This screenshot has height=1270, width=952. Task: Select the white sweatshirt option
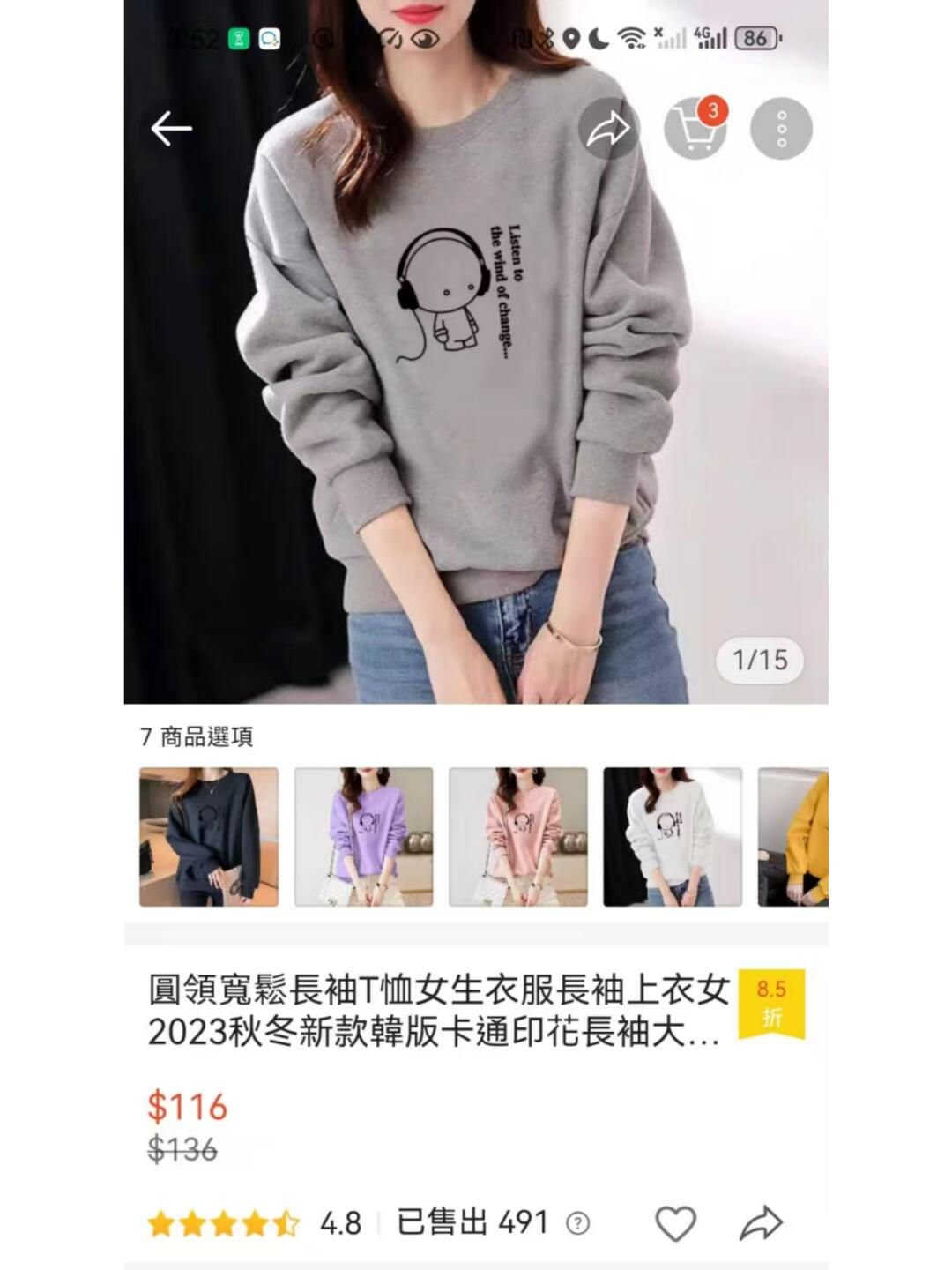673,836
